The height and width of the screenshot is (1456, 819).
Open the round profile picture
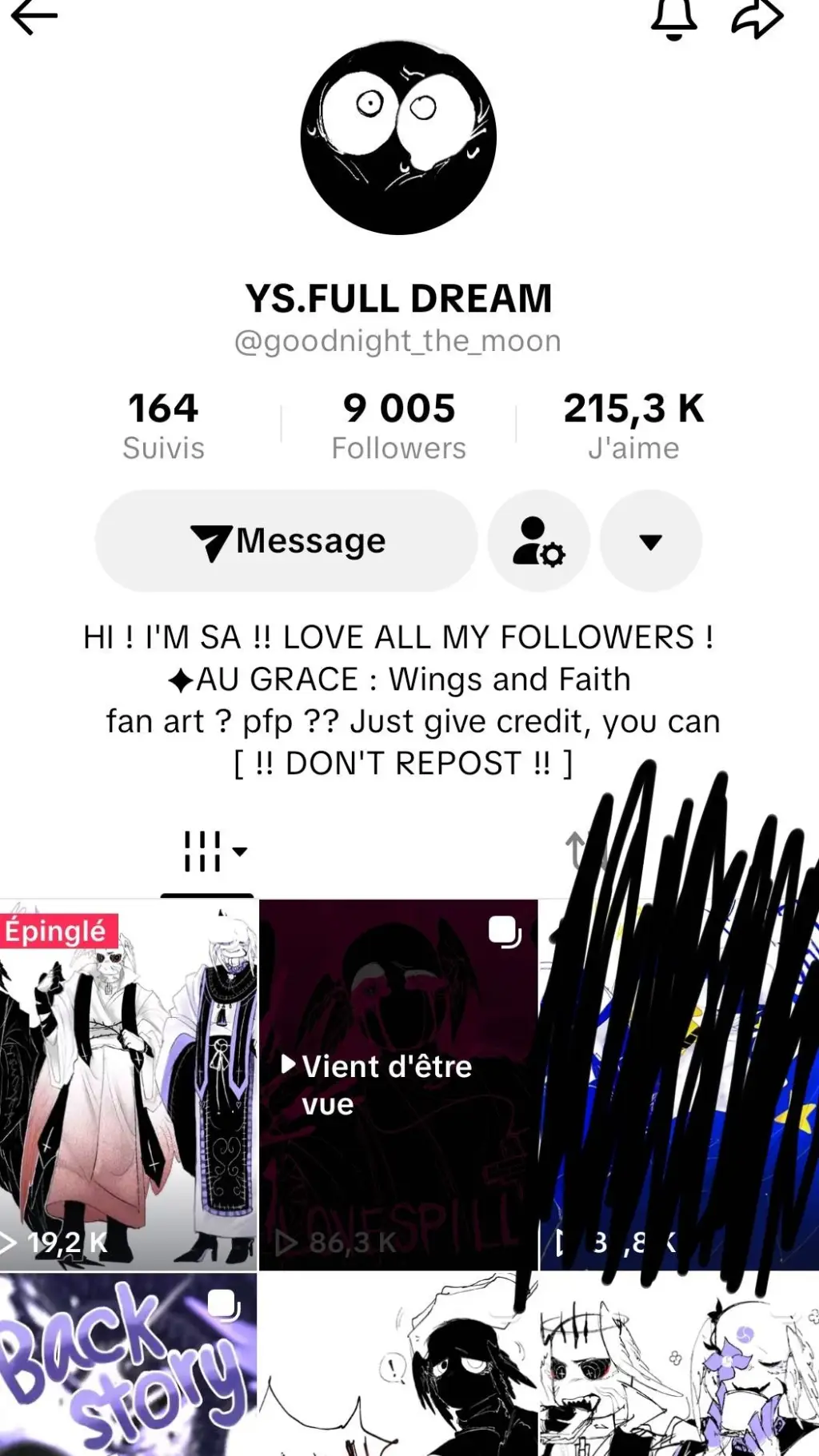398,138
